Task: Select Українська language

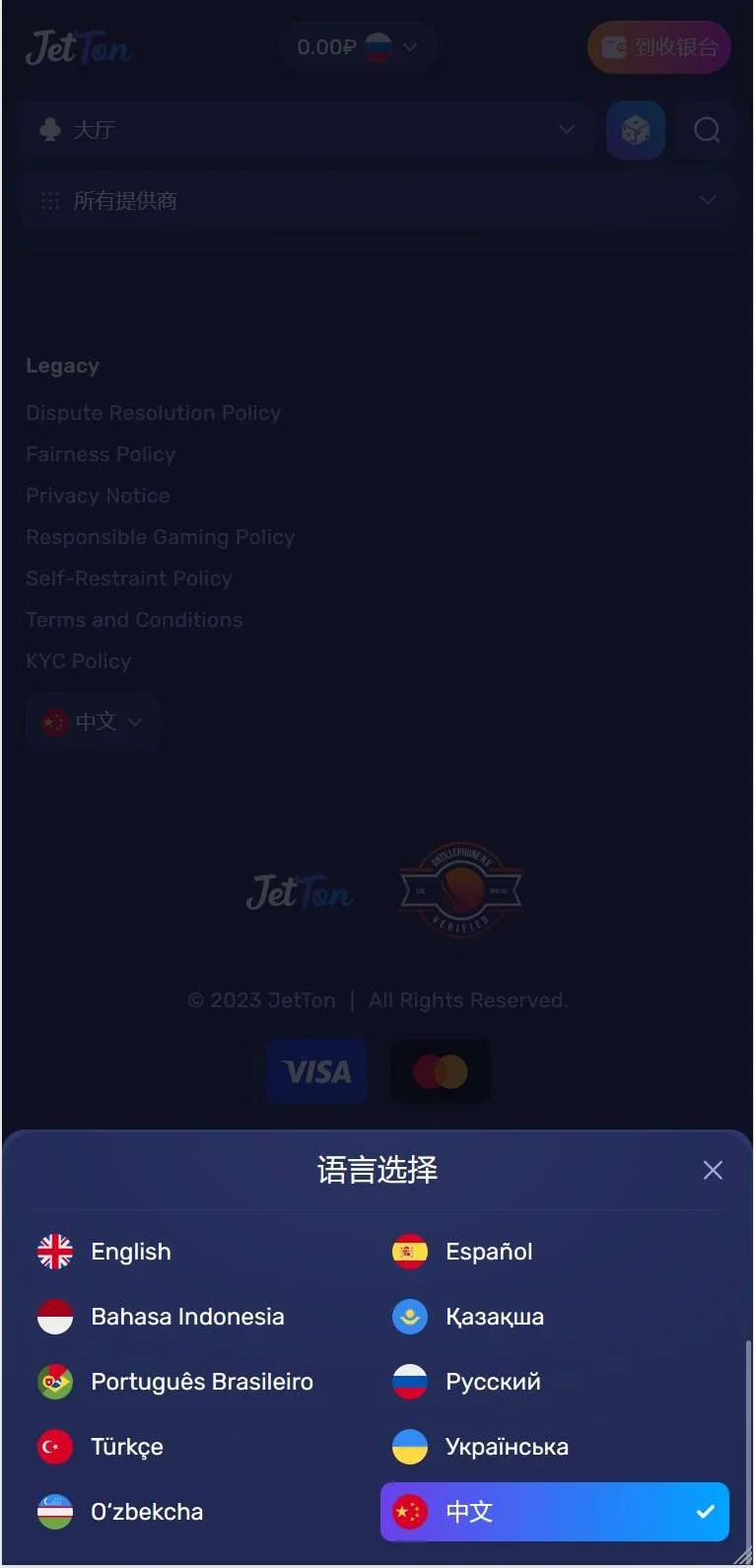Action: click(x=506, y=1447)
